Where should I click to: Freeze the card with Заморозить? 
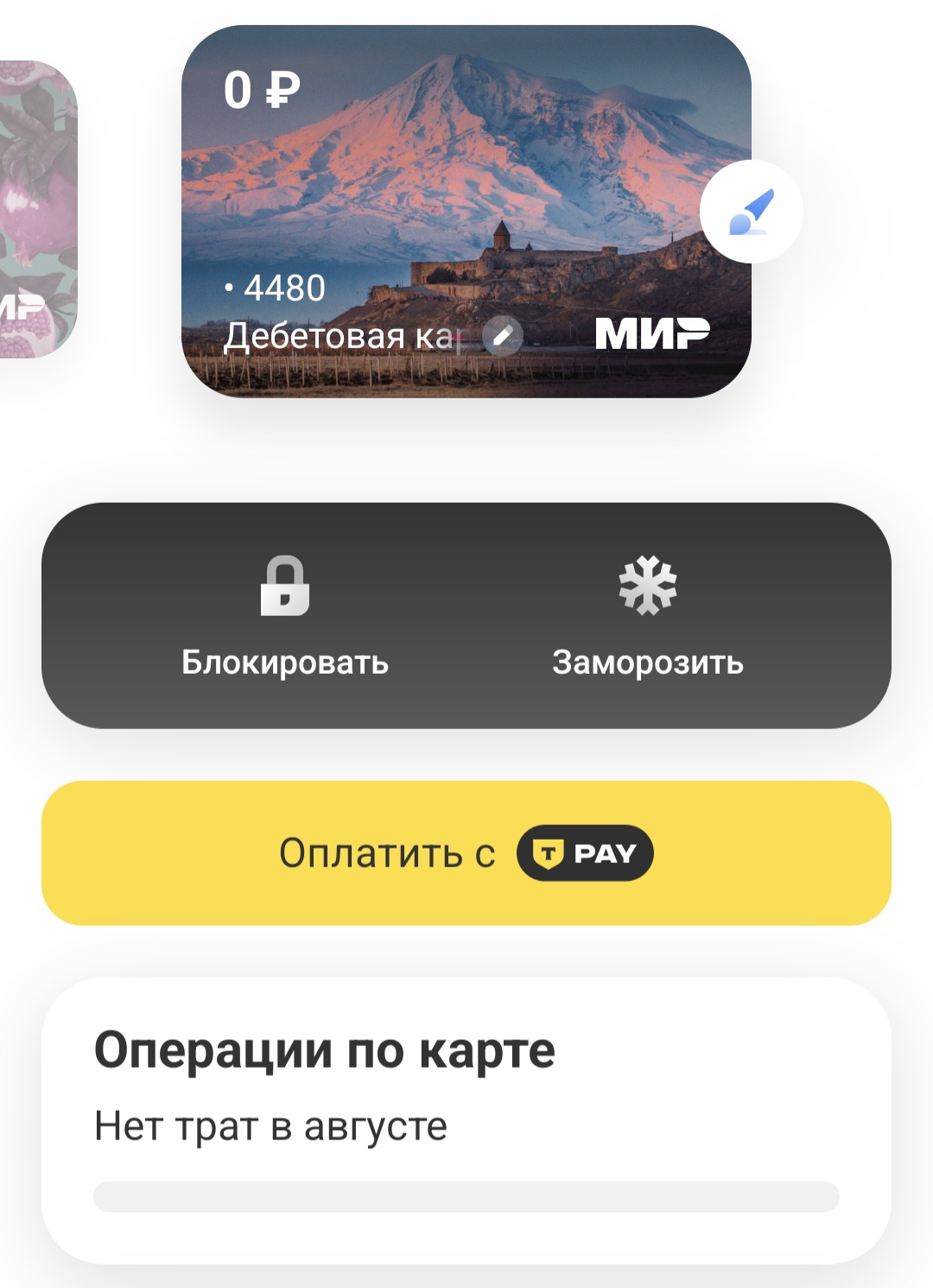tap(648, 616)
